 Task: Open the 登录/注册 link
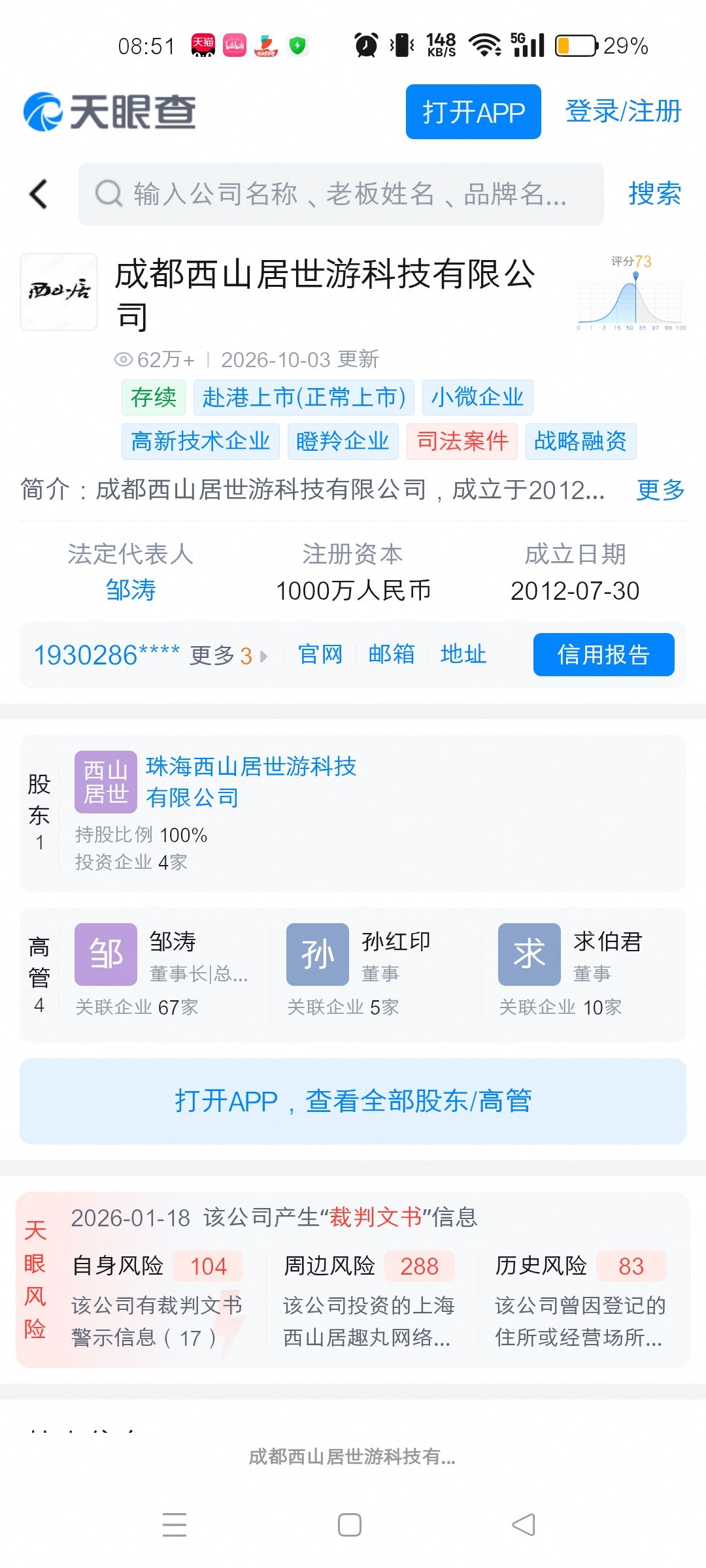[x=623, y=111]
